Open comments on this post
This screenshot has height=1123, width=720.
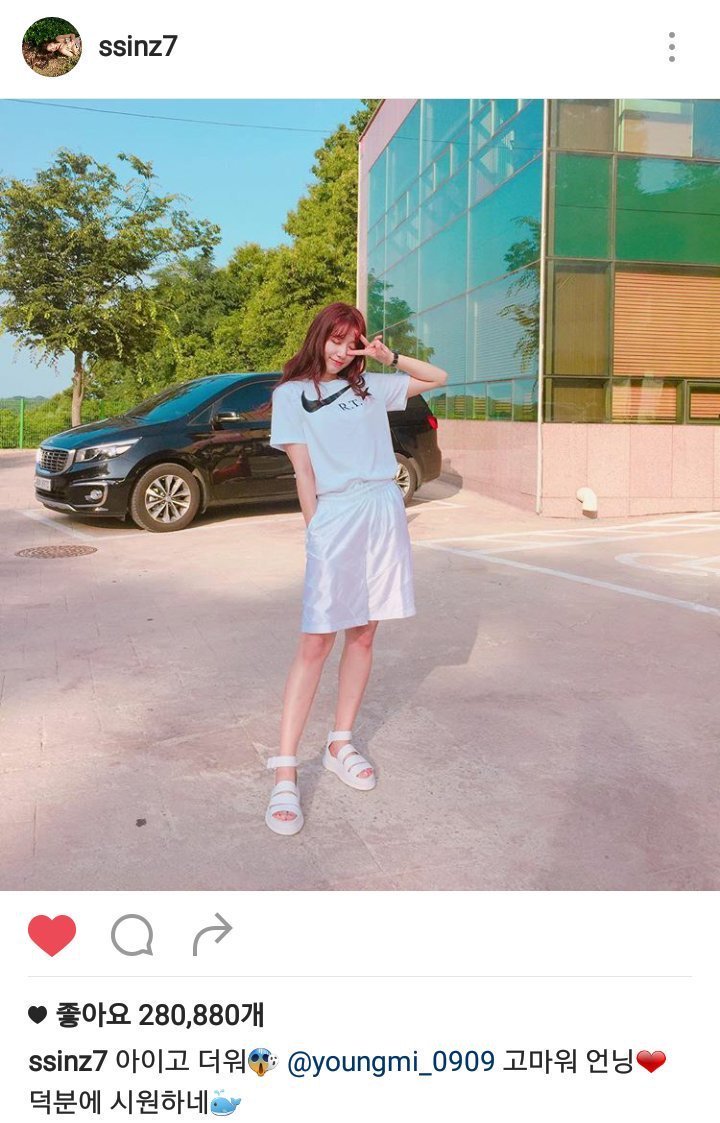tap(132, 935)
